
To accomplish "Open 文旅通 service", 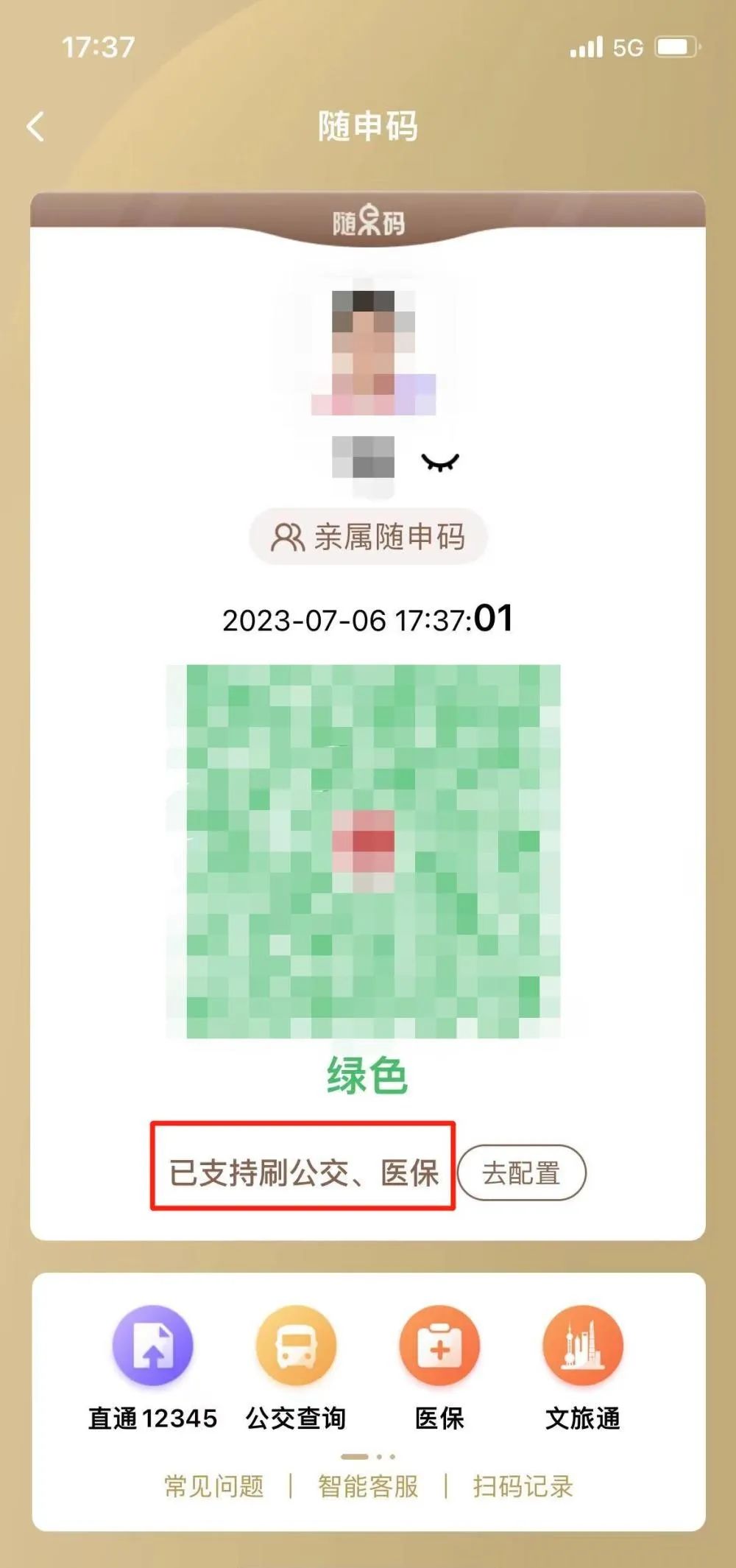I will pyautogui.click(x=583, y=1346).
